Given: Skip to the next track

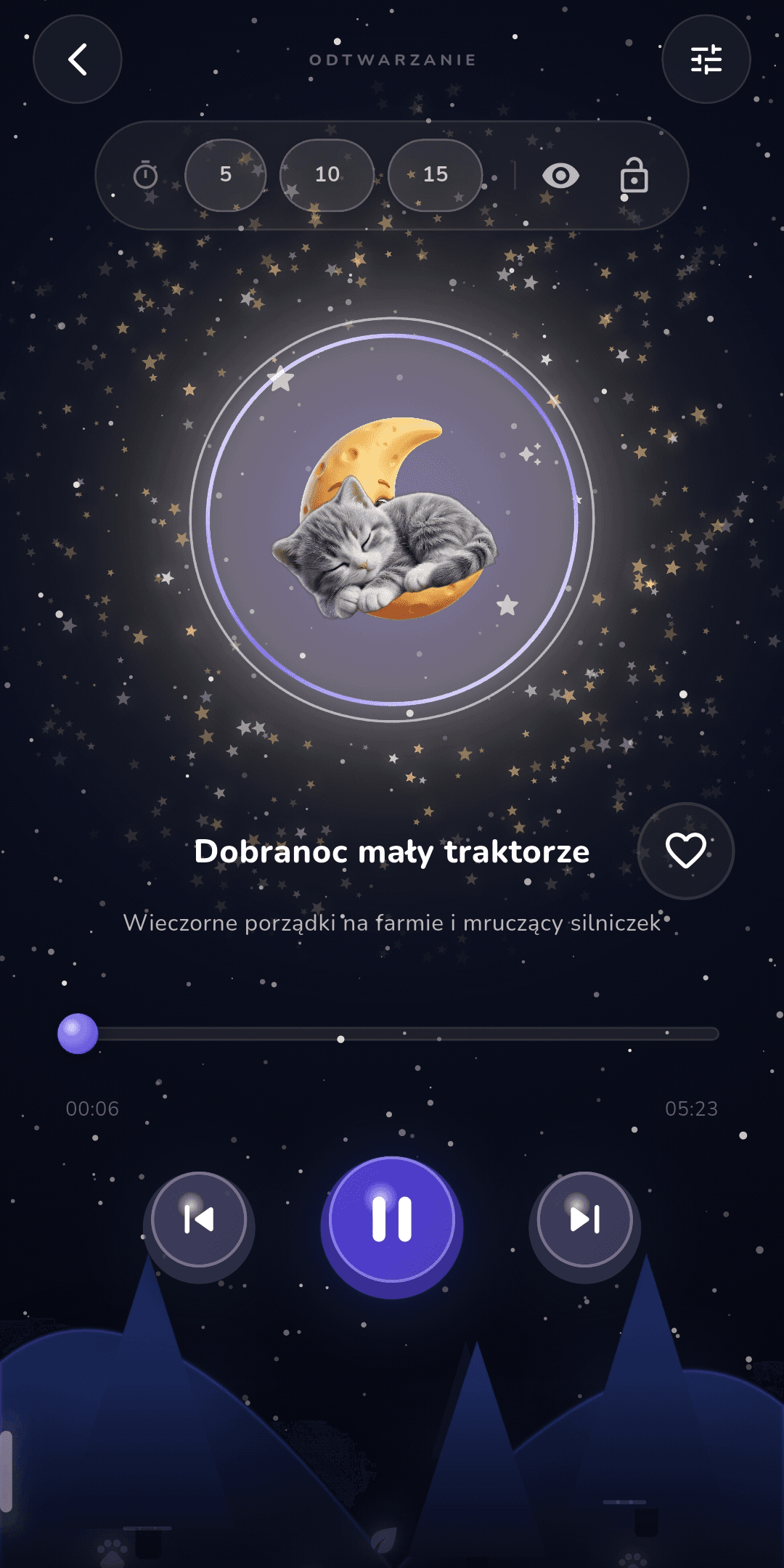Looking at the screenshot, I should [585, 1220].
